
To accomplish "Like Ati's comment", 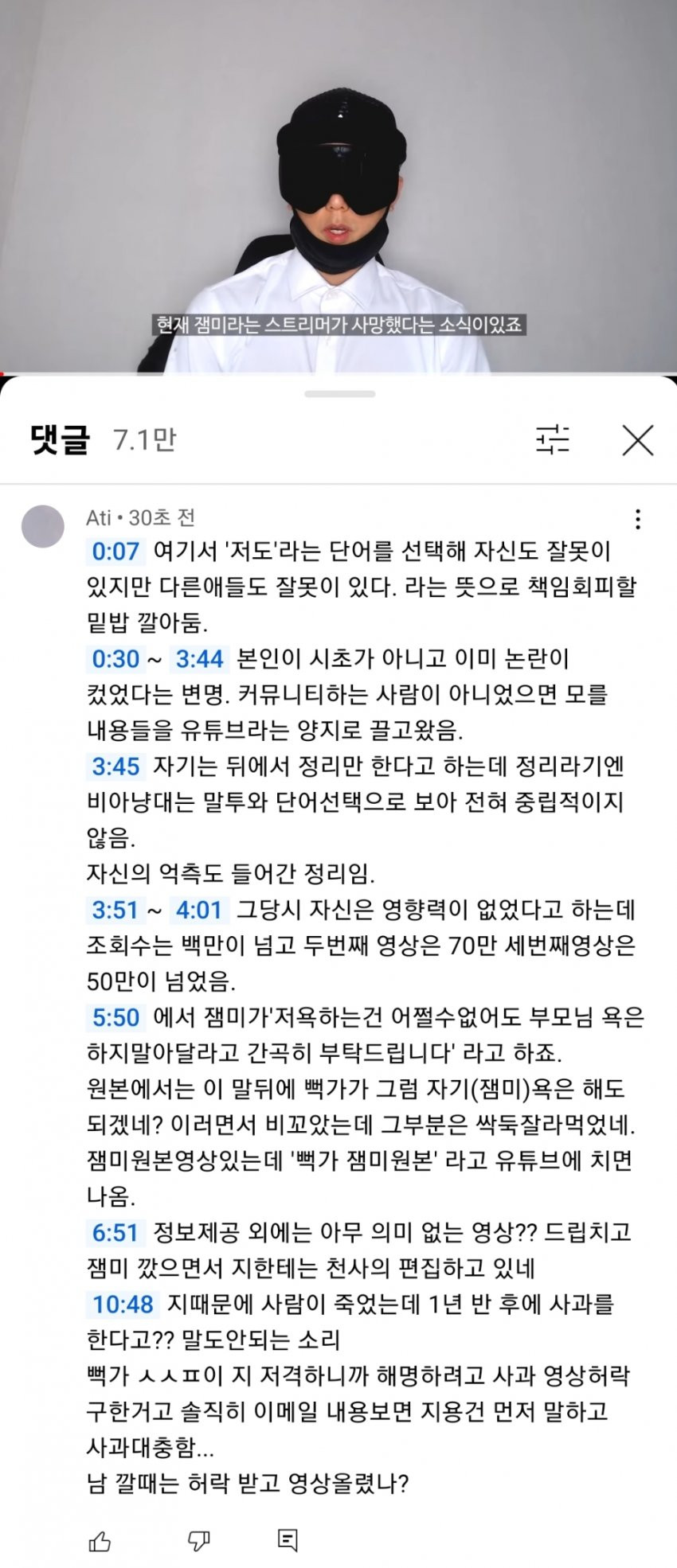I will tap(100, 1541).
